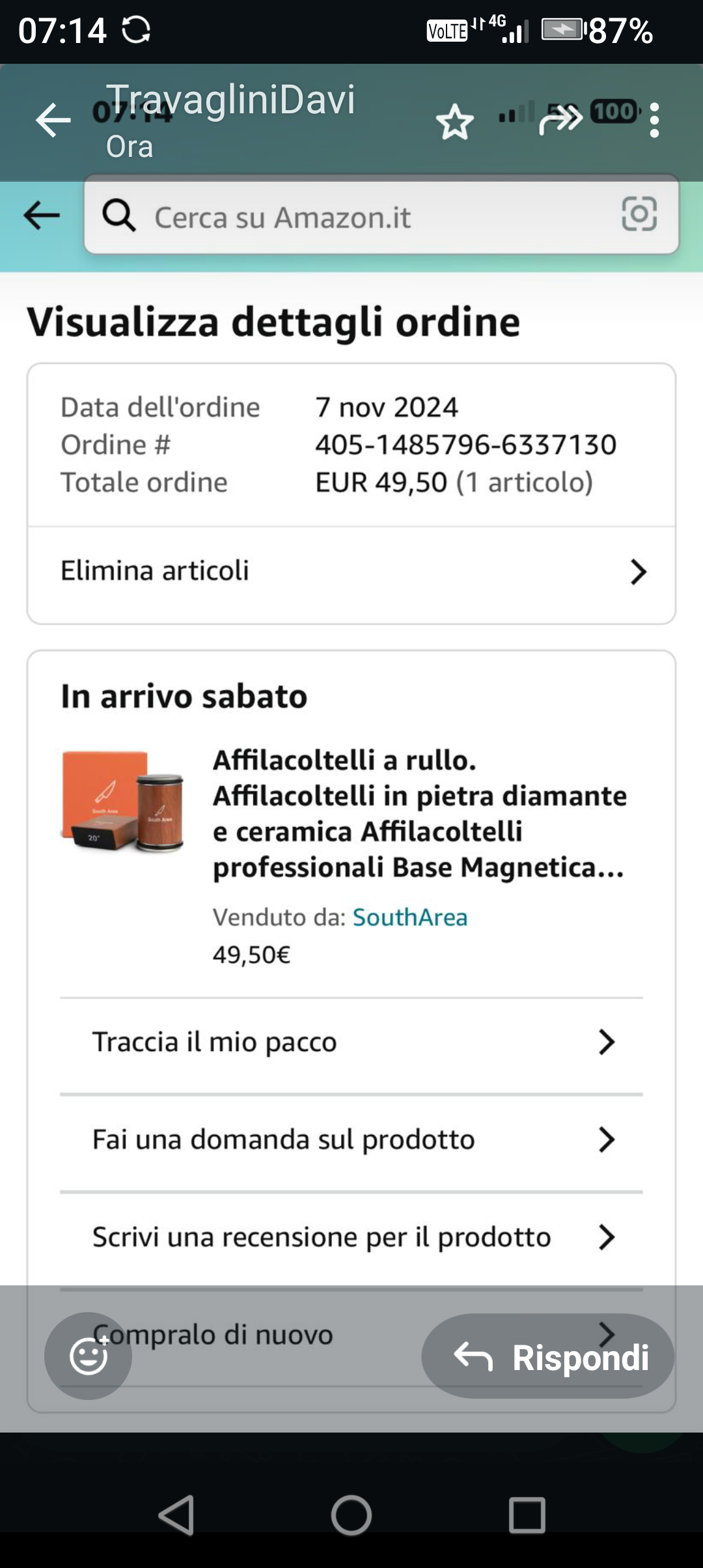Open the recent apps view
The height and width of the screenshot is (1568, 703).
[x=527, y=1515]
